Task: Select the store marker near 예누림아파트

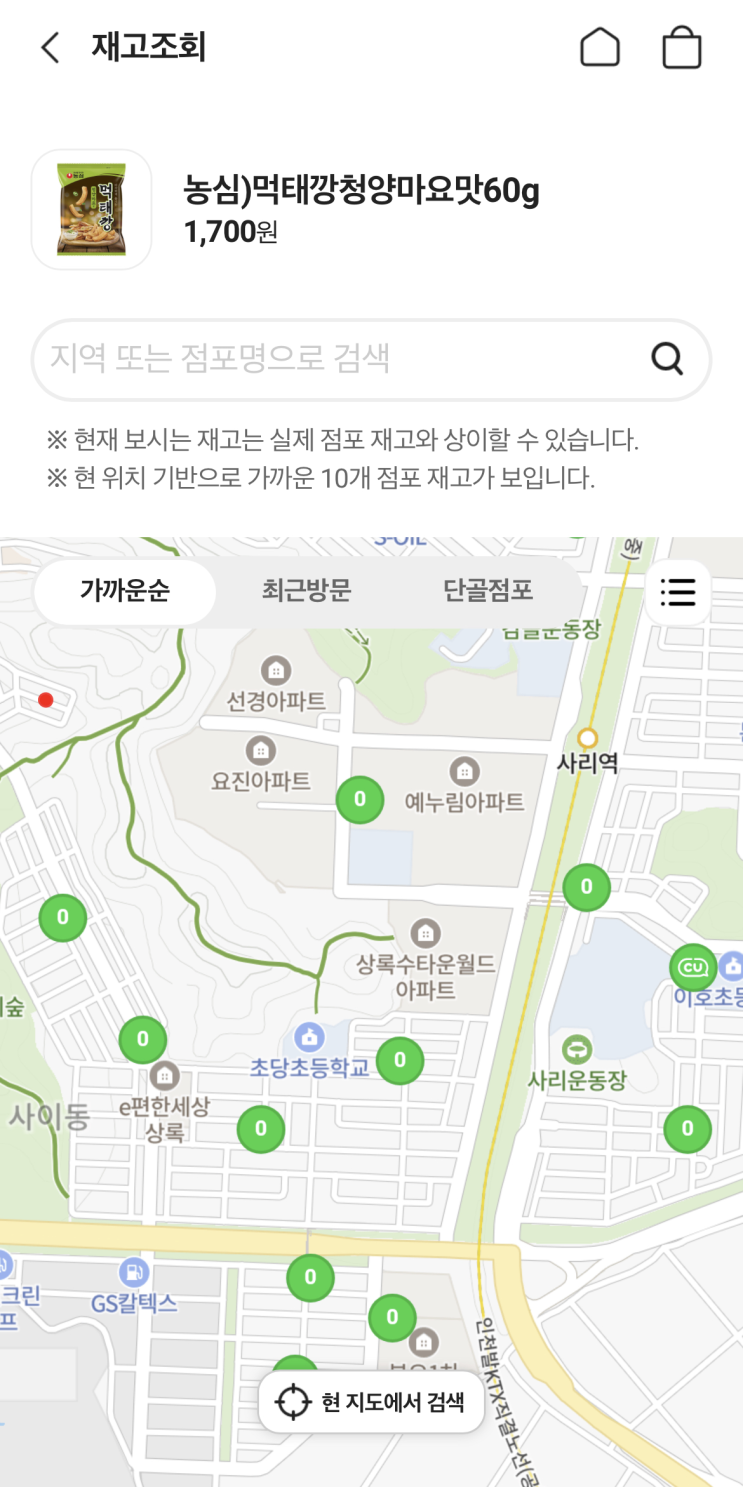Action: coord(360,799)
